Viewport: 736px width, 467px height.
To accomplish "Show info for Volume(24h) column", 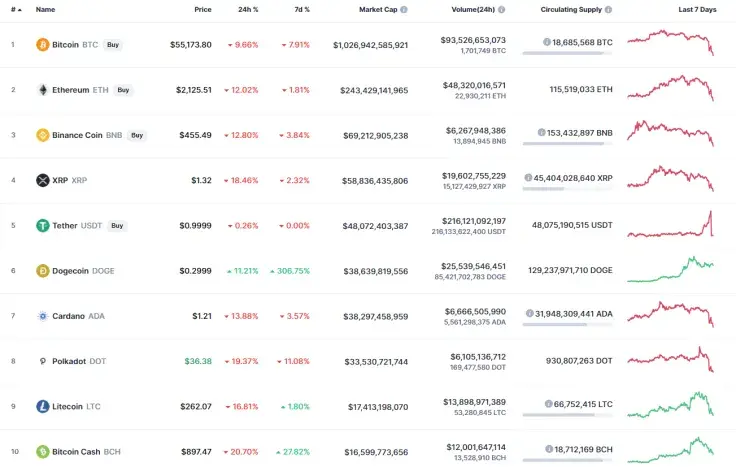I will 502,9.
